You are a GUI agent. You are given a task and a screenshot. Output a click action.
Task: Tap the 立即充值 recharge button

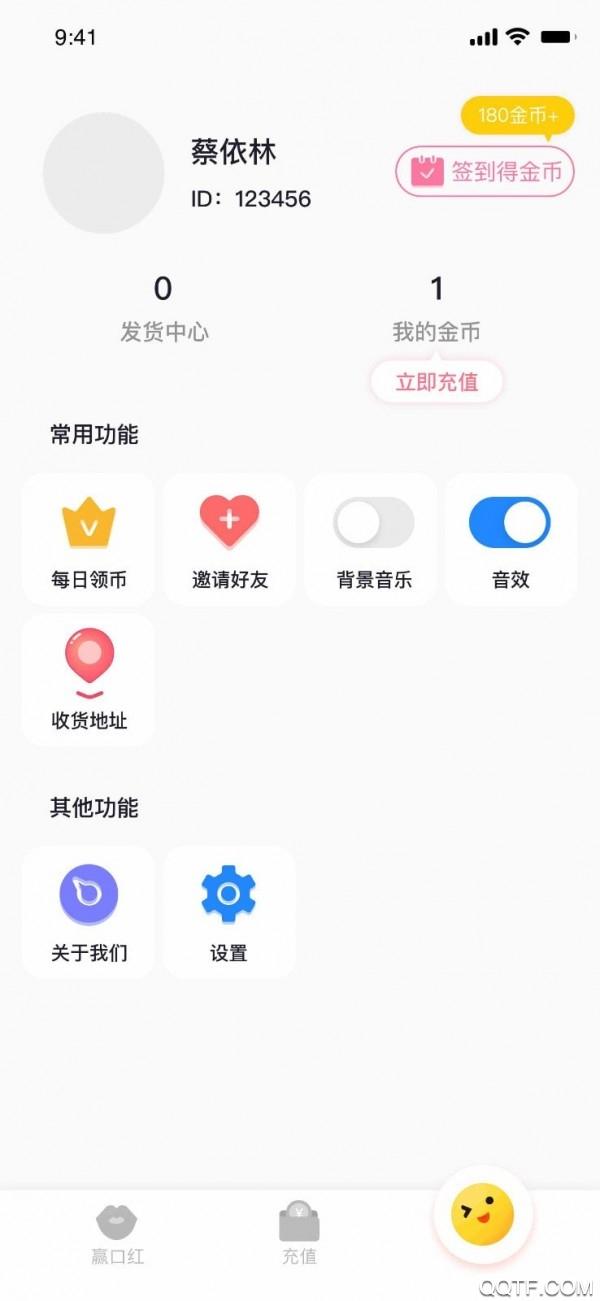point(437,382)
